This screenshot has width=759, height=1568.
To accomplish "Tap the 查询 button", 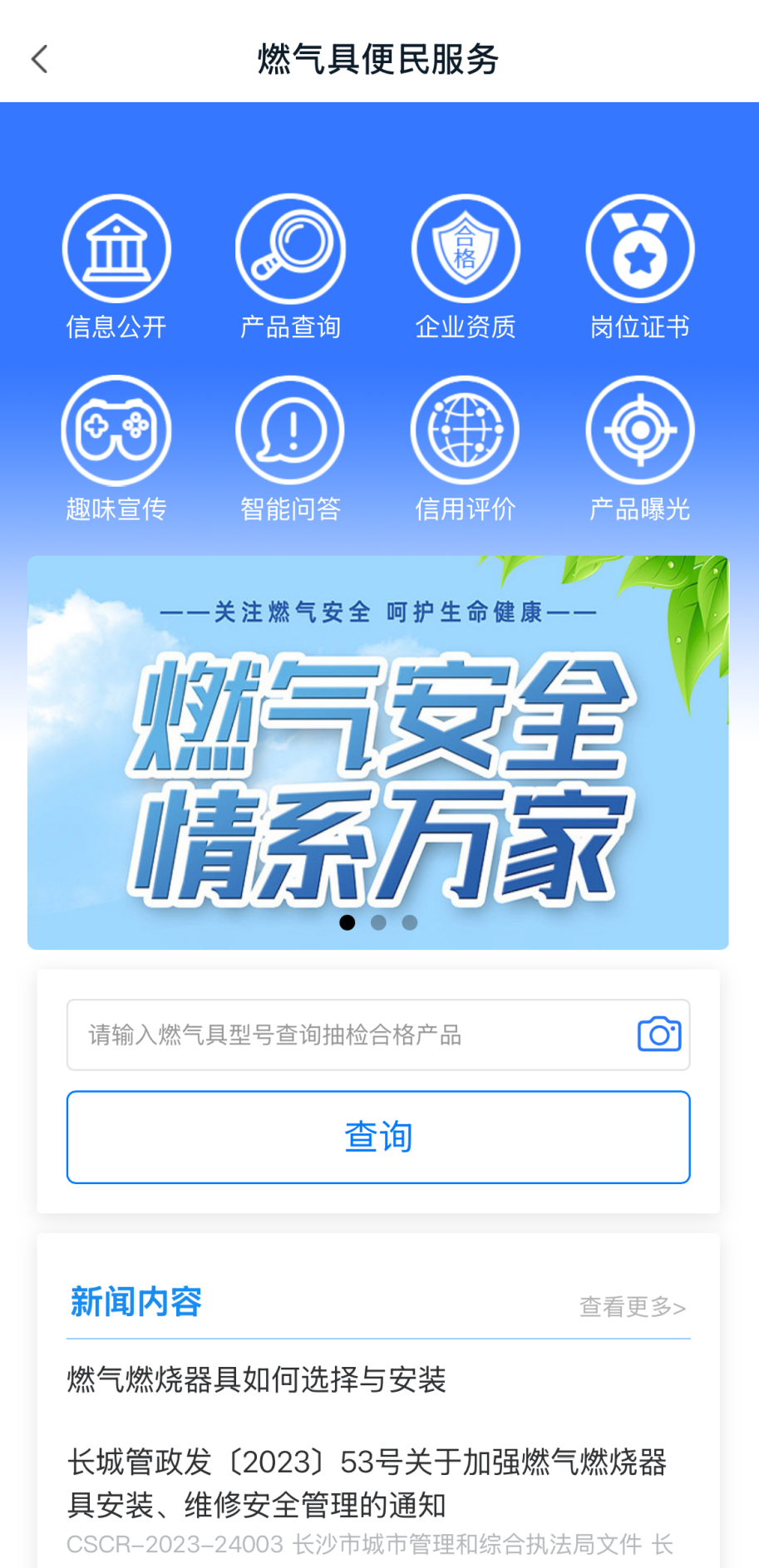I will (x=378, y=1137).
